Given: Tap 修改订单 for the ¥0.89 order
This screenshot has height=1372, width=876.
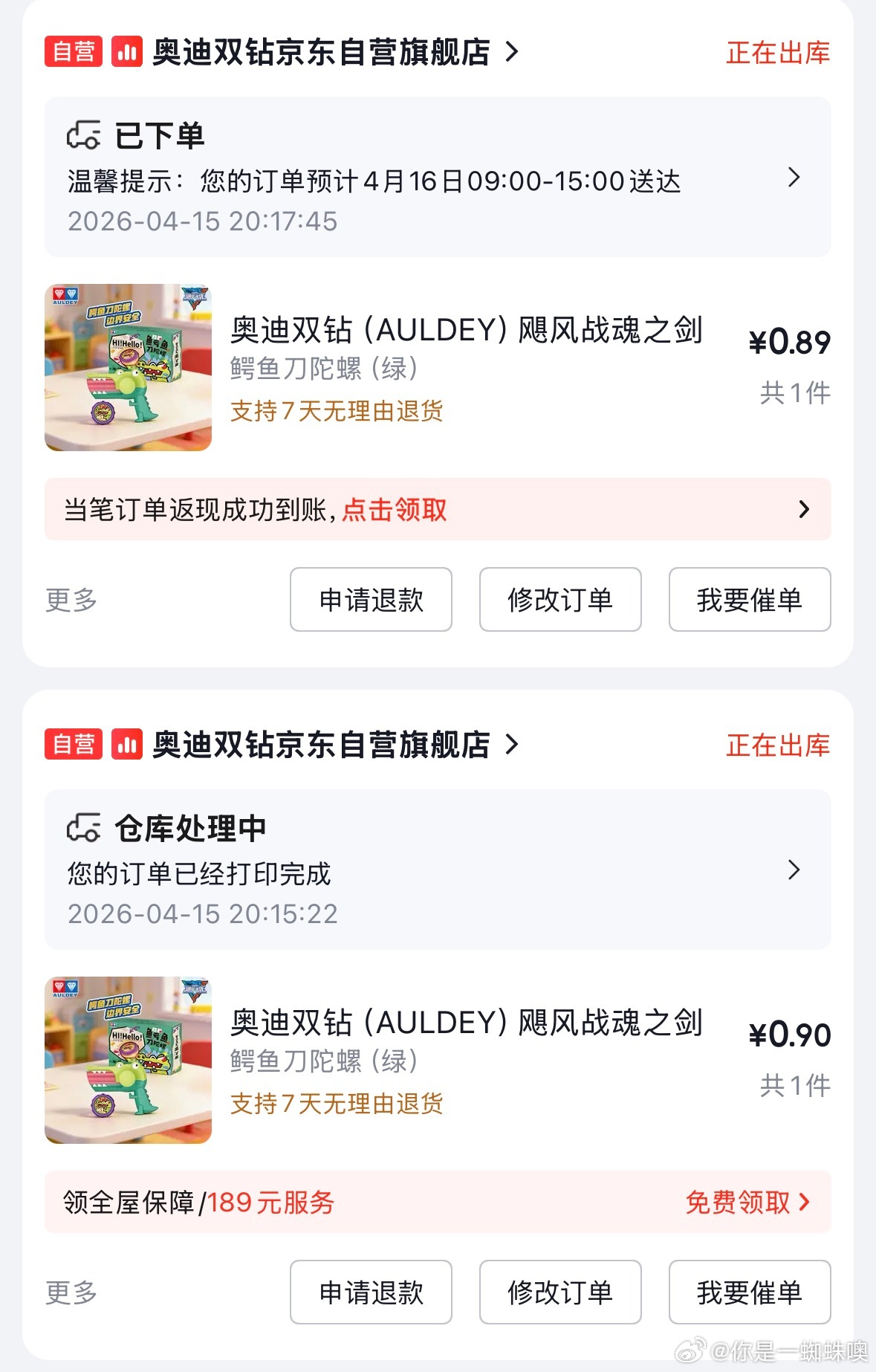Looking at the screenshot, I should click(560, 600).
